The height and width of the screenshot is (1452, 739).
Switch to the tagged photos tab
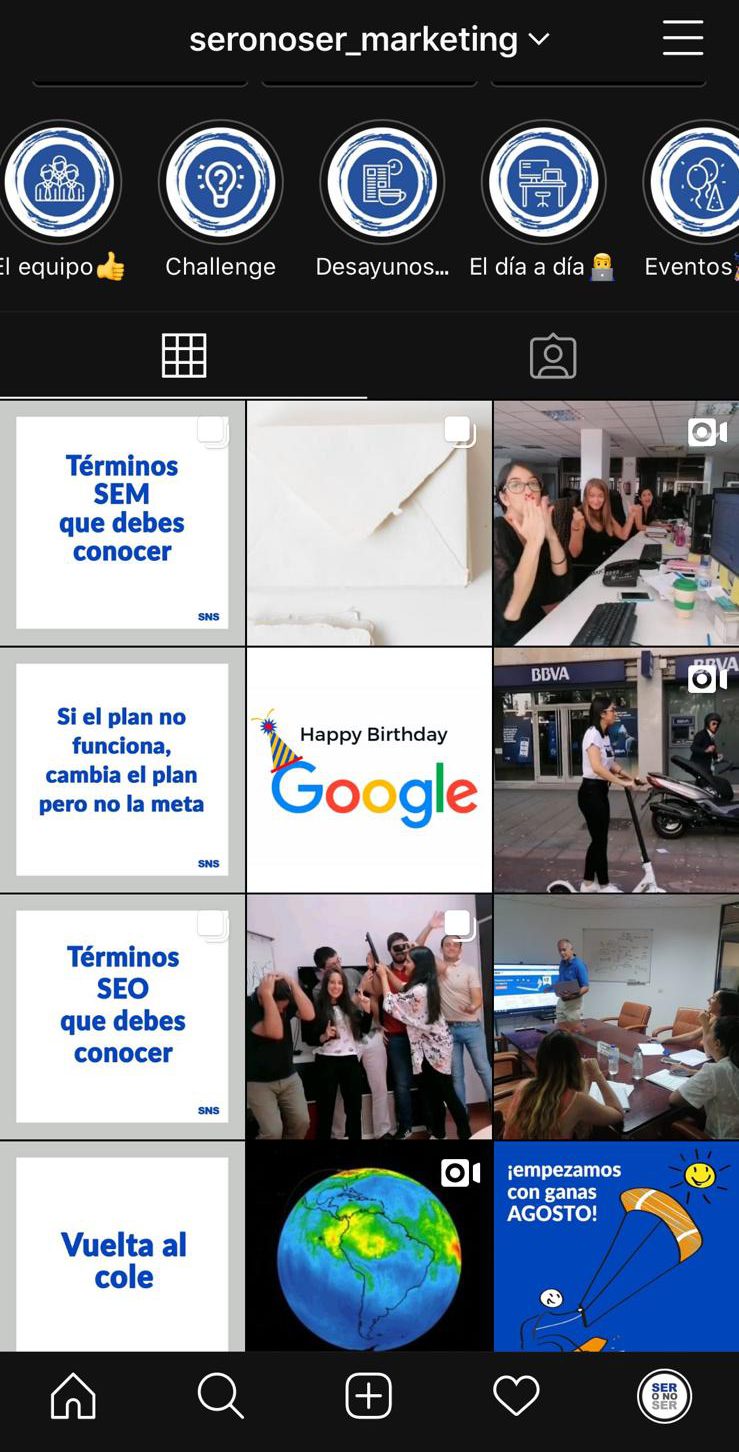tap(553, 356)
